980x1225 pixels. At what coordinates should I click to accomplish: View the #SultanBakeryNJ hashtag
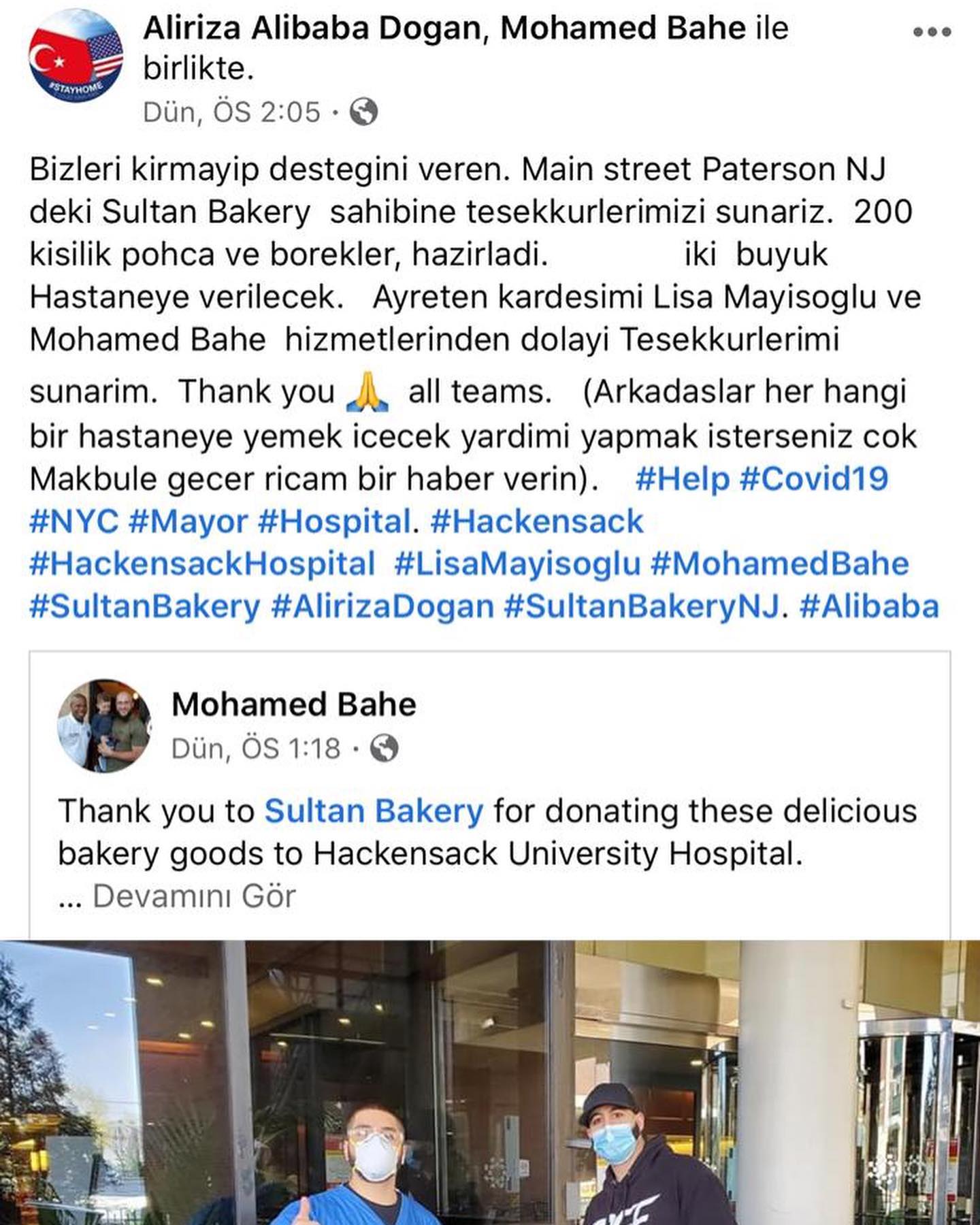coord(641,606)
